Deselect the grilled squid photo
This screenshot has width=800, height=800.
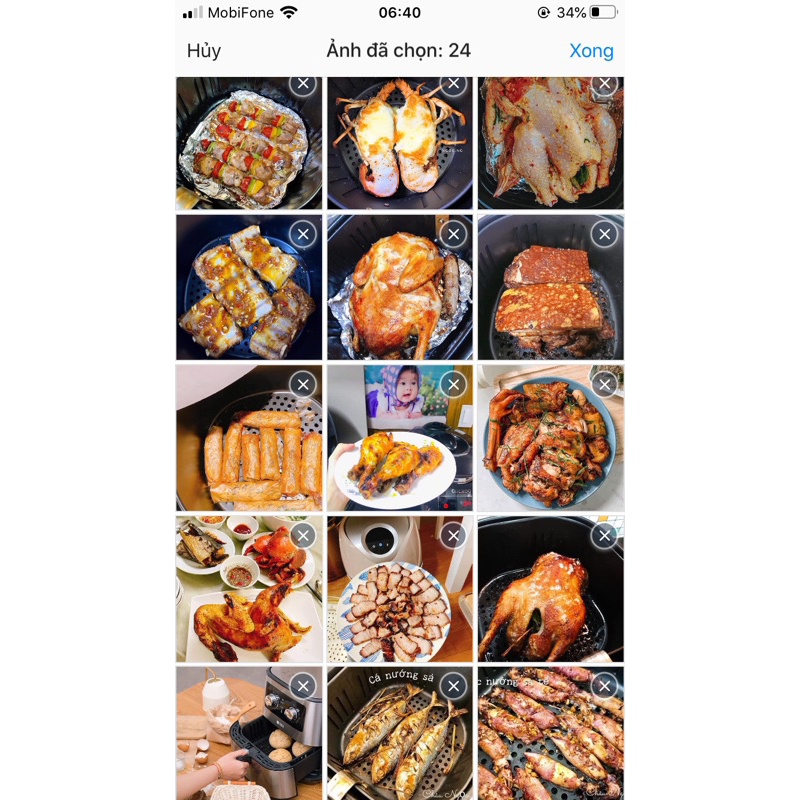[x=604, y=686]
